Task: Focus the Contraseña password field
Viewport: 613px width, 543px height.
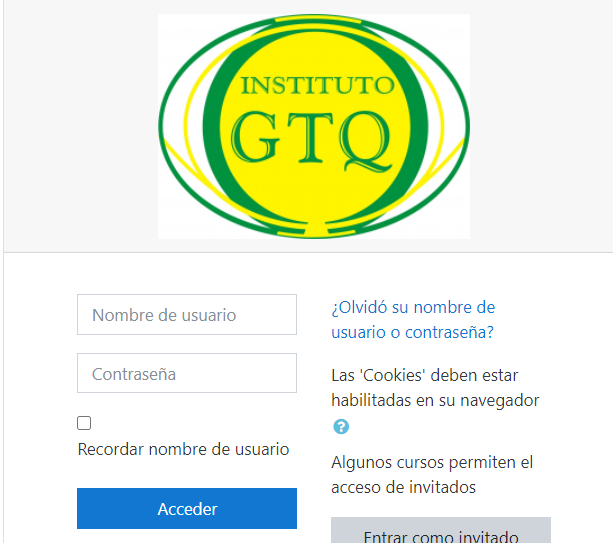Action: tap(187, 373)
